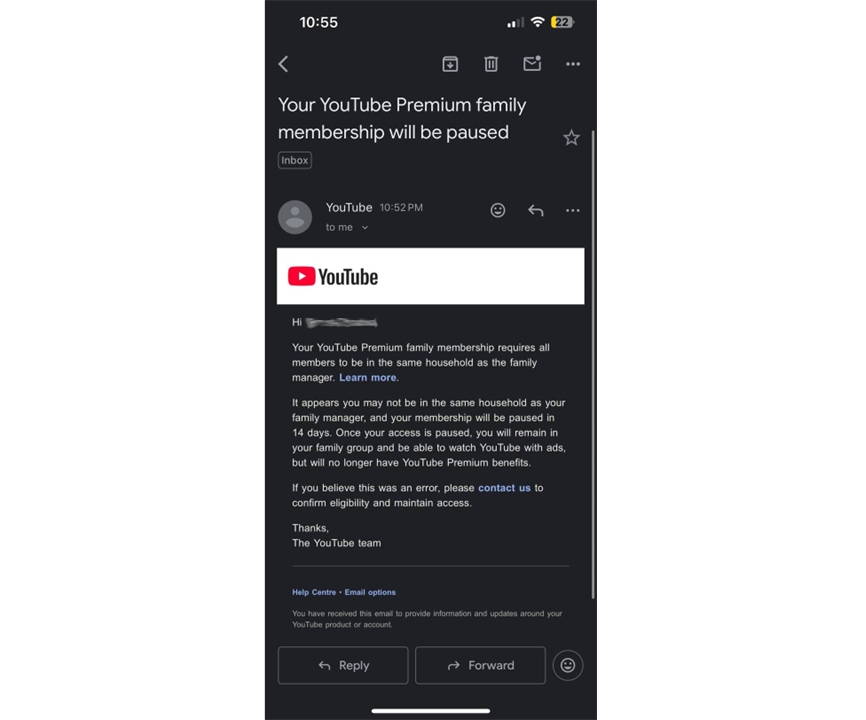This screenshot has height=720, width=866.
Task: Open the Learn more link
Action: pos(368,378)
